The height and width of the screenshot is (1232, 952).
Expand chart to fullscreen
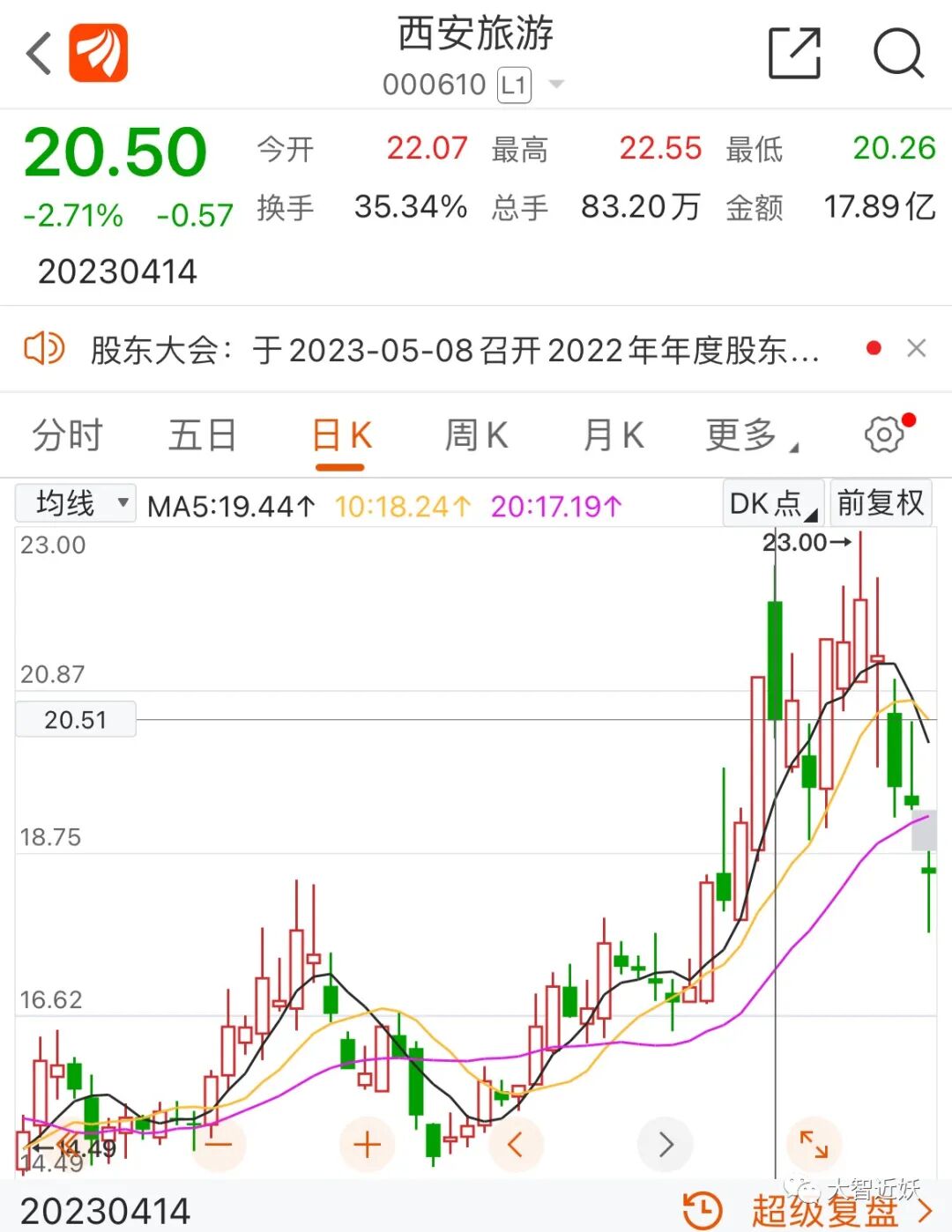(814, 1145)
